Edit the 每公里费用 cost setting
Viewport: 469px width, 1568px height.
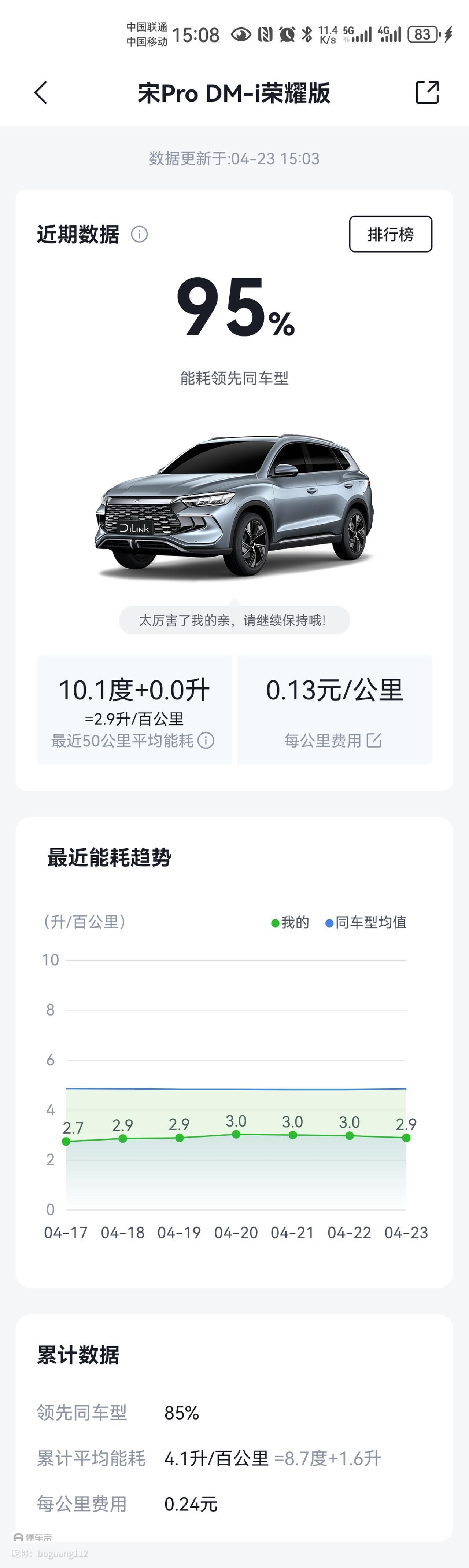tap(374, 740)
